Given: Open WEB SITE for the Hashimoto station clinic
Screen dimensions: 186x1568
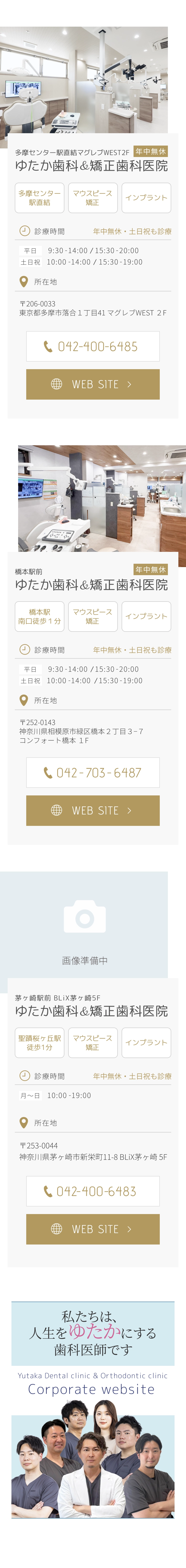Looking at the screenshot, I should pos(93,810).
